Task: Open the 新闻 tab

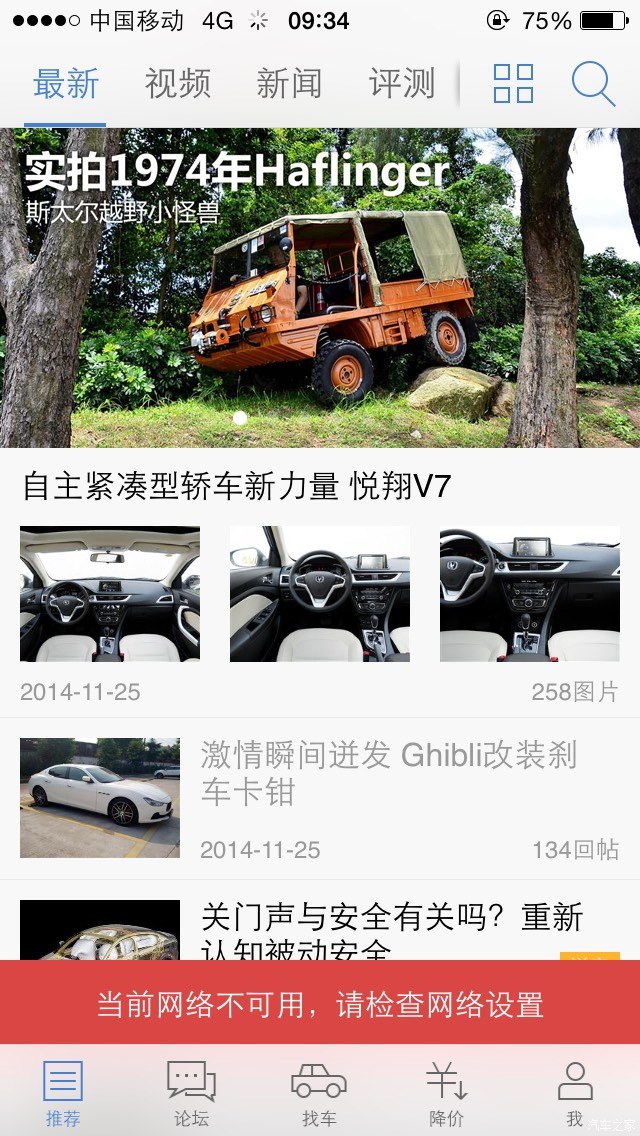Action: pos(289,85)
